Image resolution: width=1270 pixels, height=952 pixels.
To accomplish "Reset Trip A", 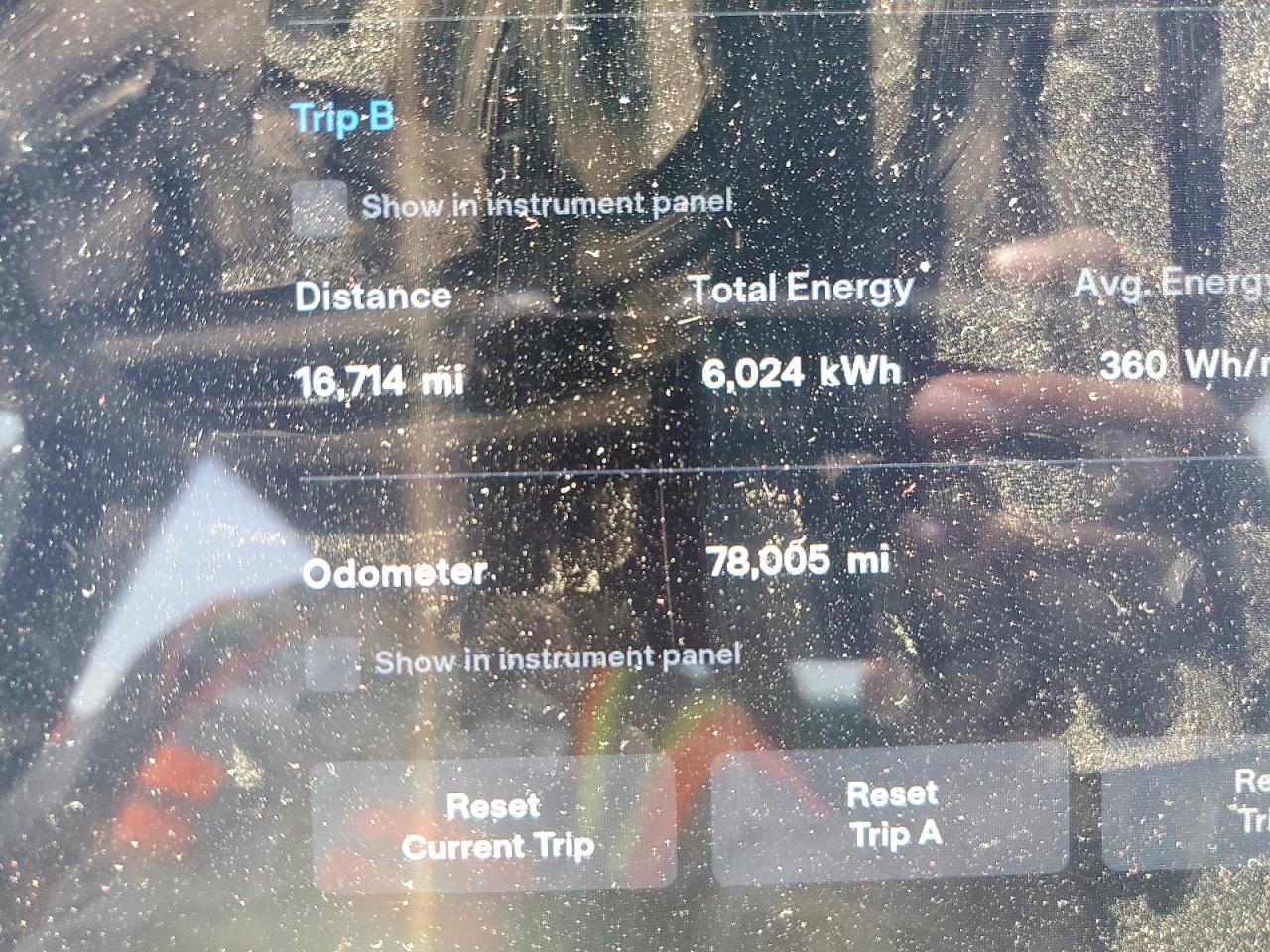I will [891, 813].
